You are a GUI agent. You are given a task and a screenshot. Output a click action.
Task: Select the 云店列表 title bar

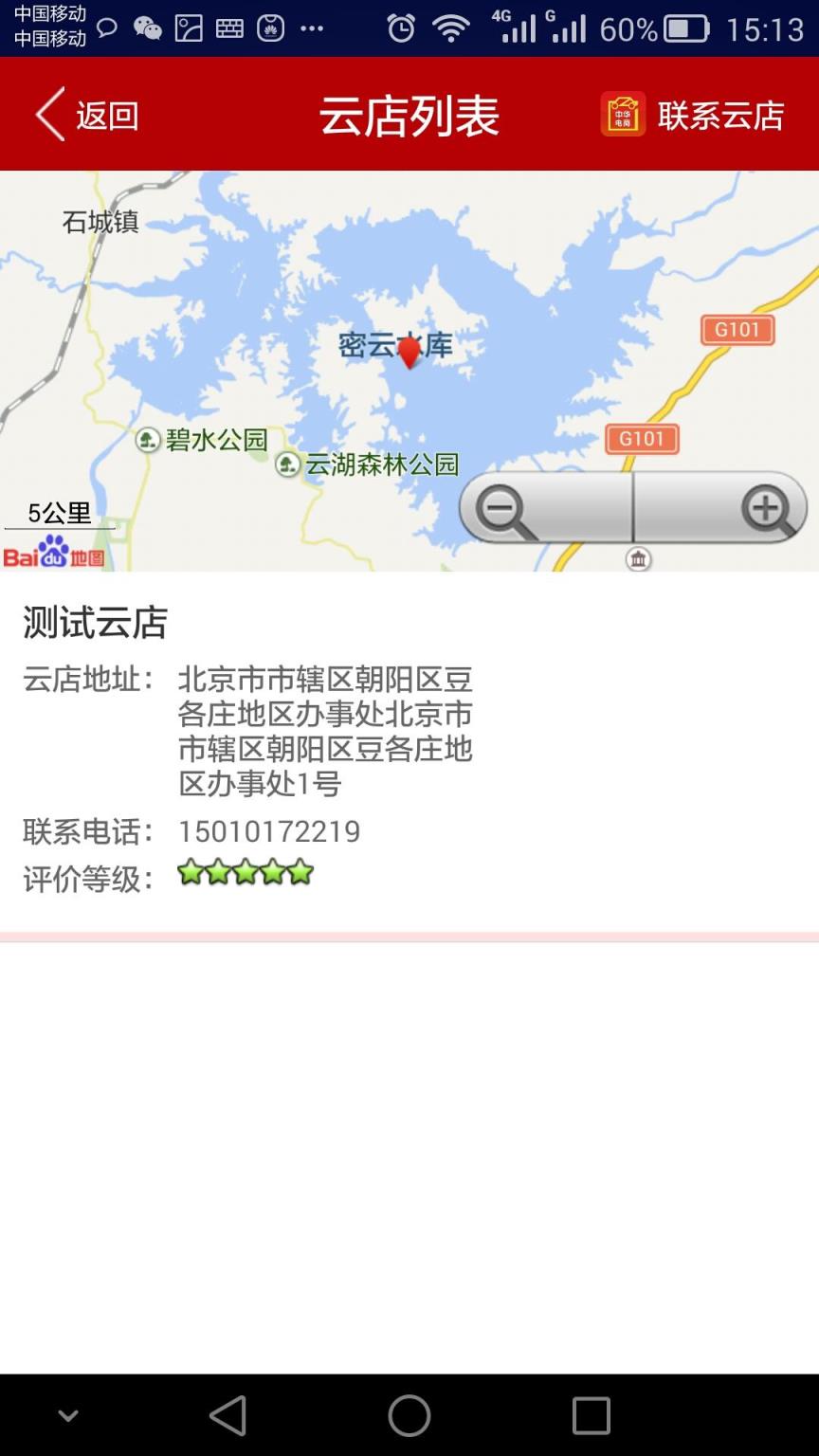(x=409, y=114)
